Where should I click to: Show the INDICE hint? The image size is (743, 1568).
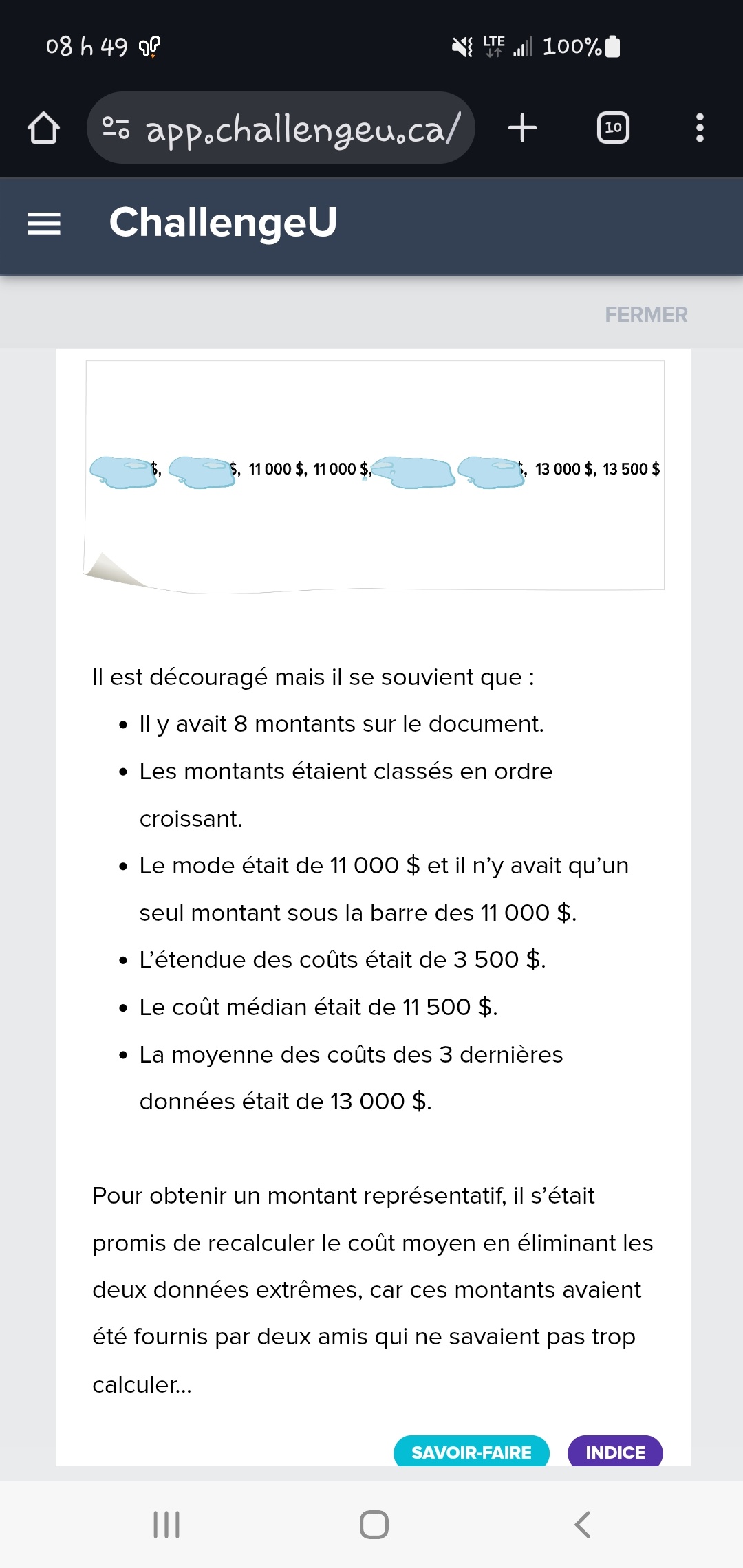pos(615,1451)
